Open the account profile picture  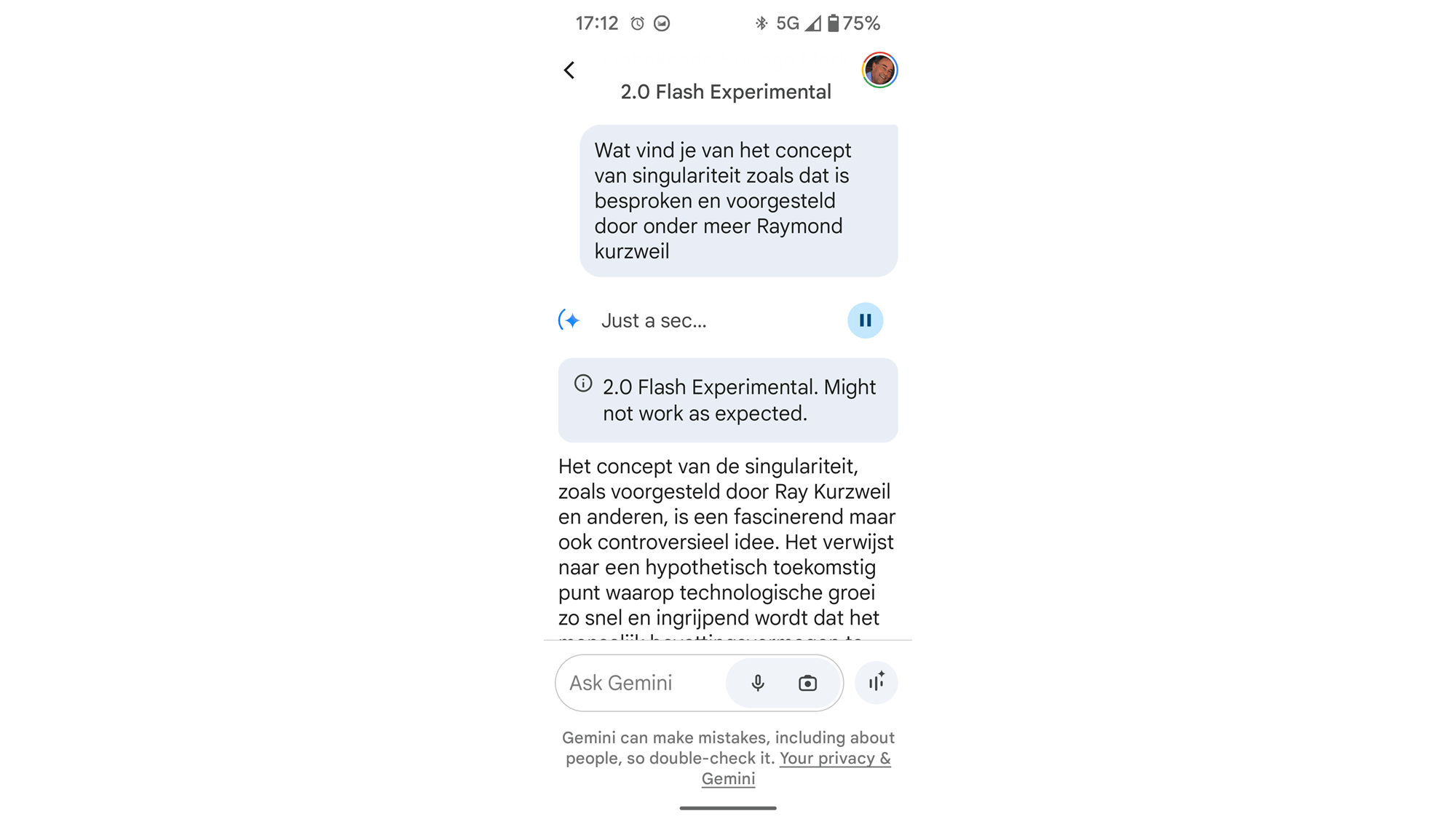click(879, 70)
